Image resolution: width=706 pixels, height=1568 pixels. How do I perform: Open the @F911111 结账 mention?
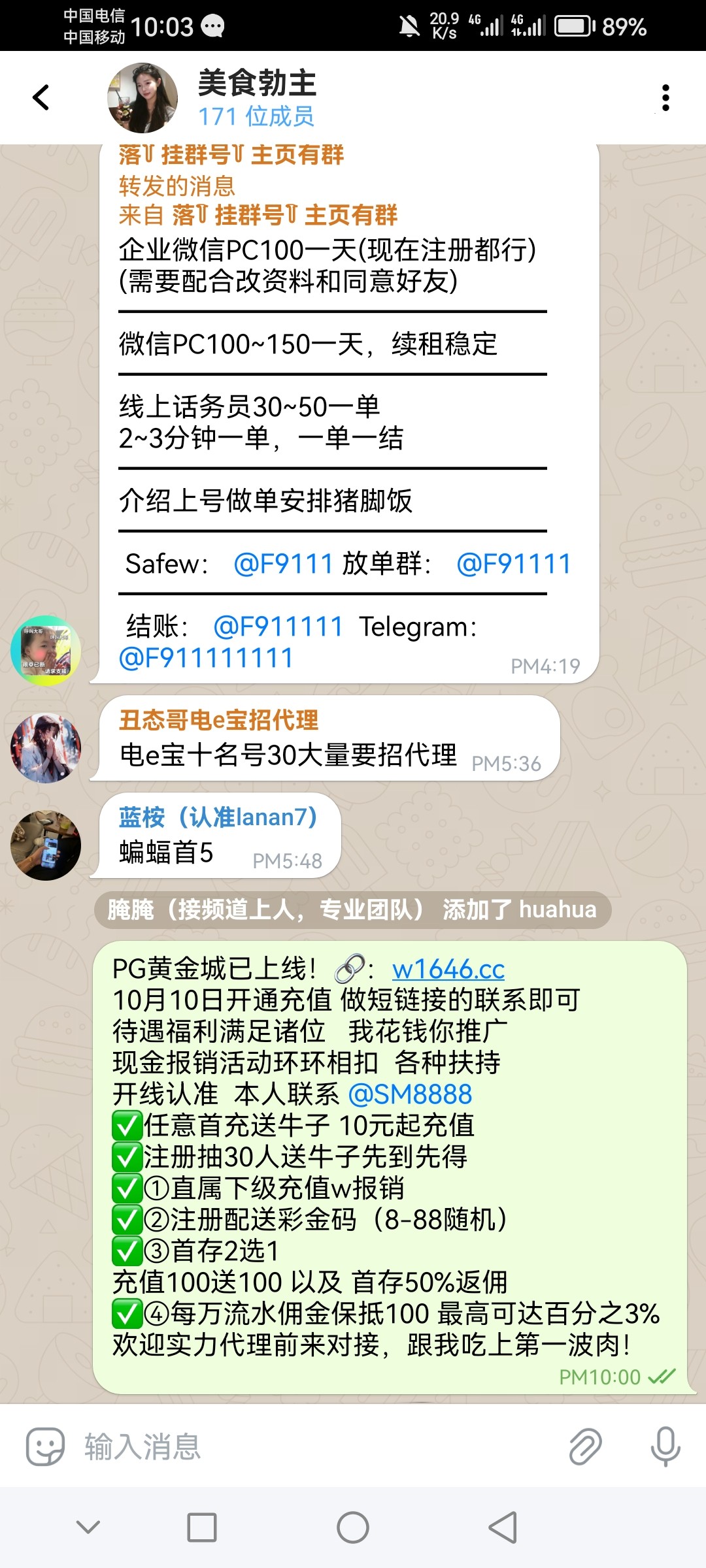(x=278, y=627)
